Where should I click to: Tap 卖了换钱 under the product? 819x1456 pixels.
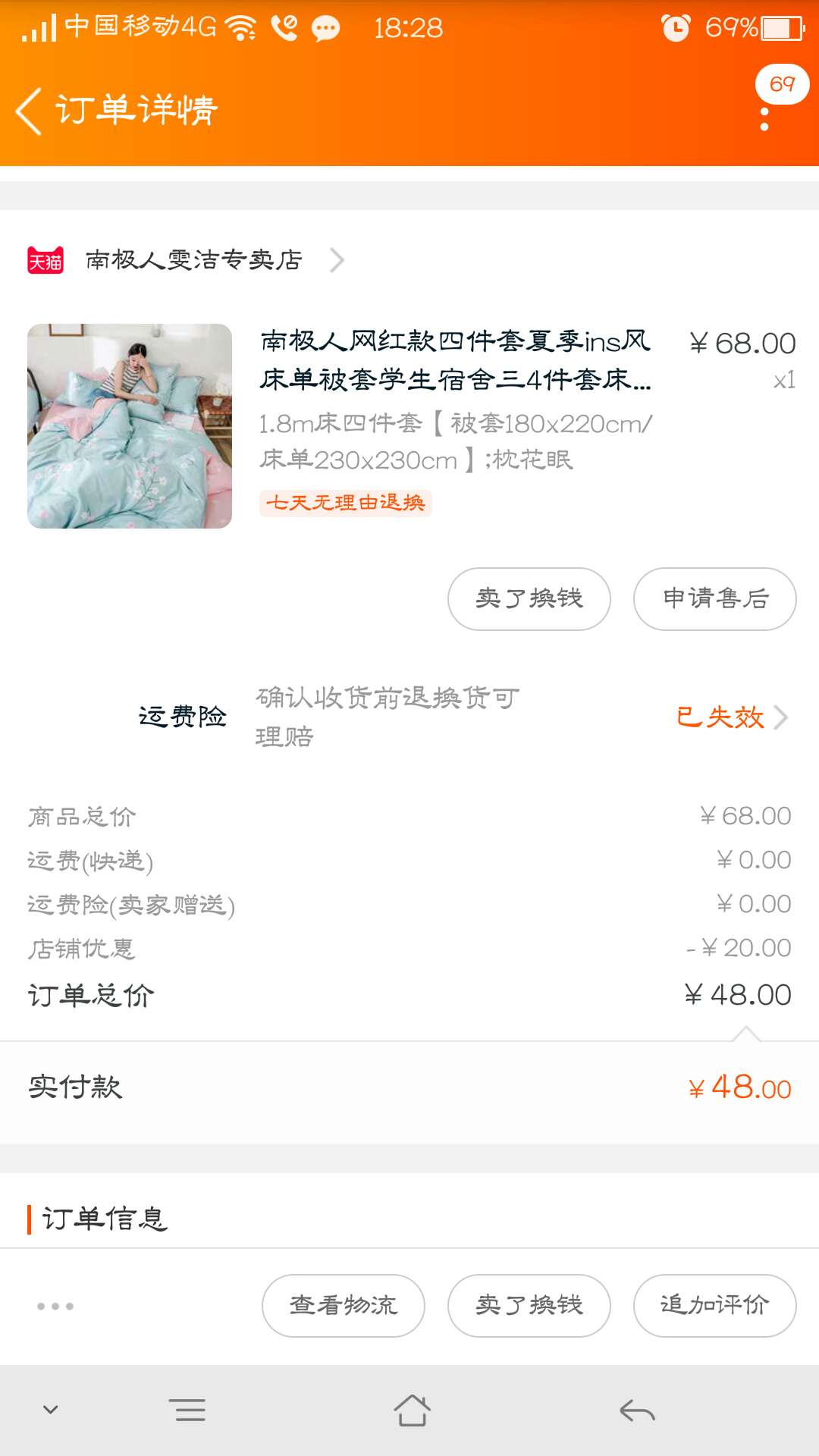(x=529, y=598)
